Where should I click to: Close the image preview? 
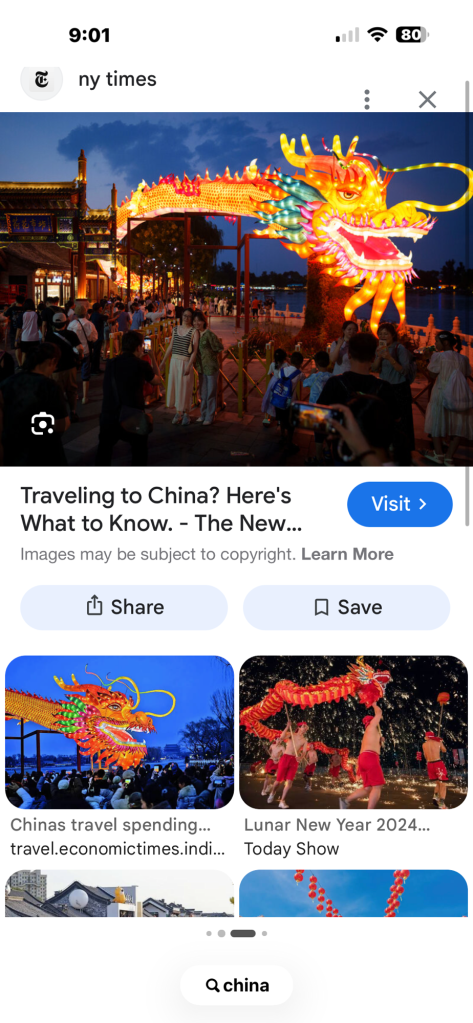427,100
